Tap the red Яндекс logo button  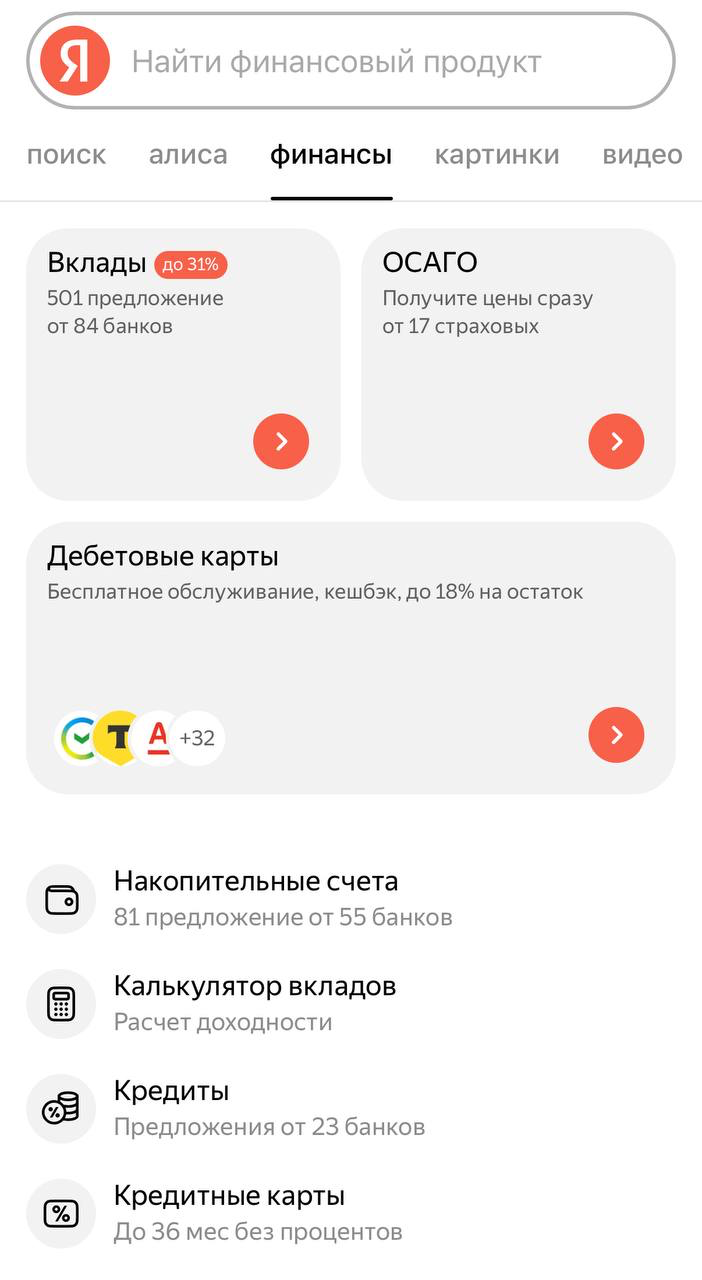(x=75, y=62)
